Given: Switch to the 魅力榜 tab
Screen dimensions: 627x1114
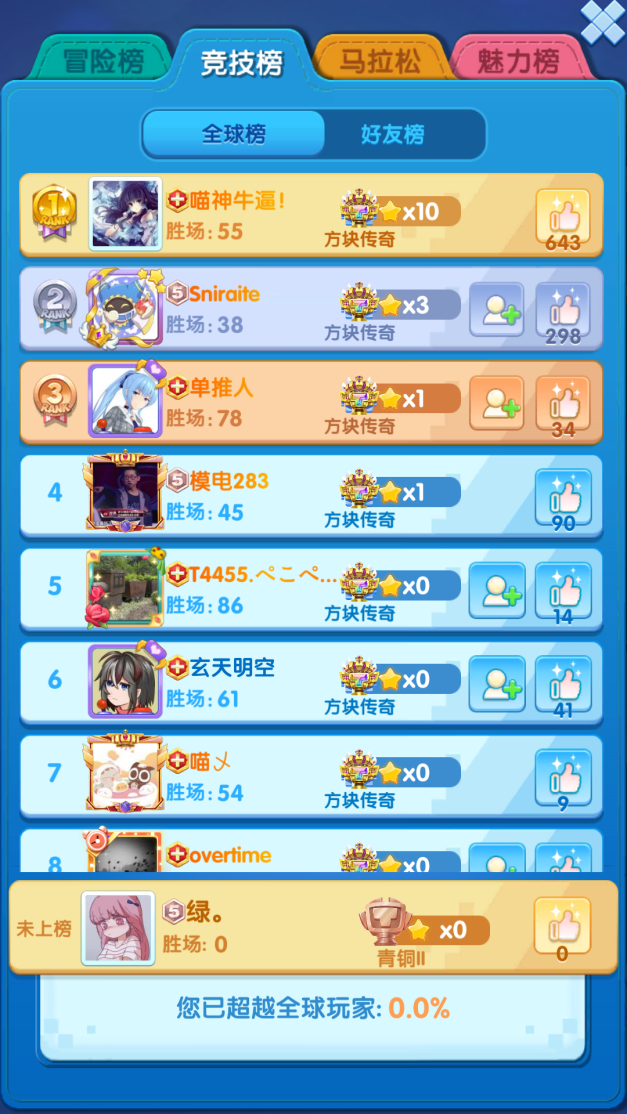Looking at the screenshot, I should 518,61.
